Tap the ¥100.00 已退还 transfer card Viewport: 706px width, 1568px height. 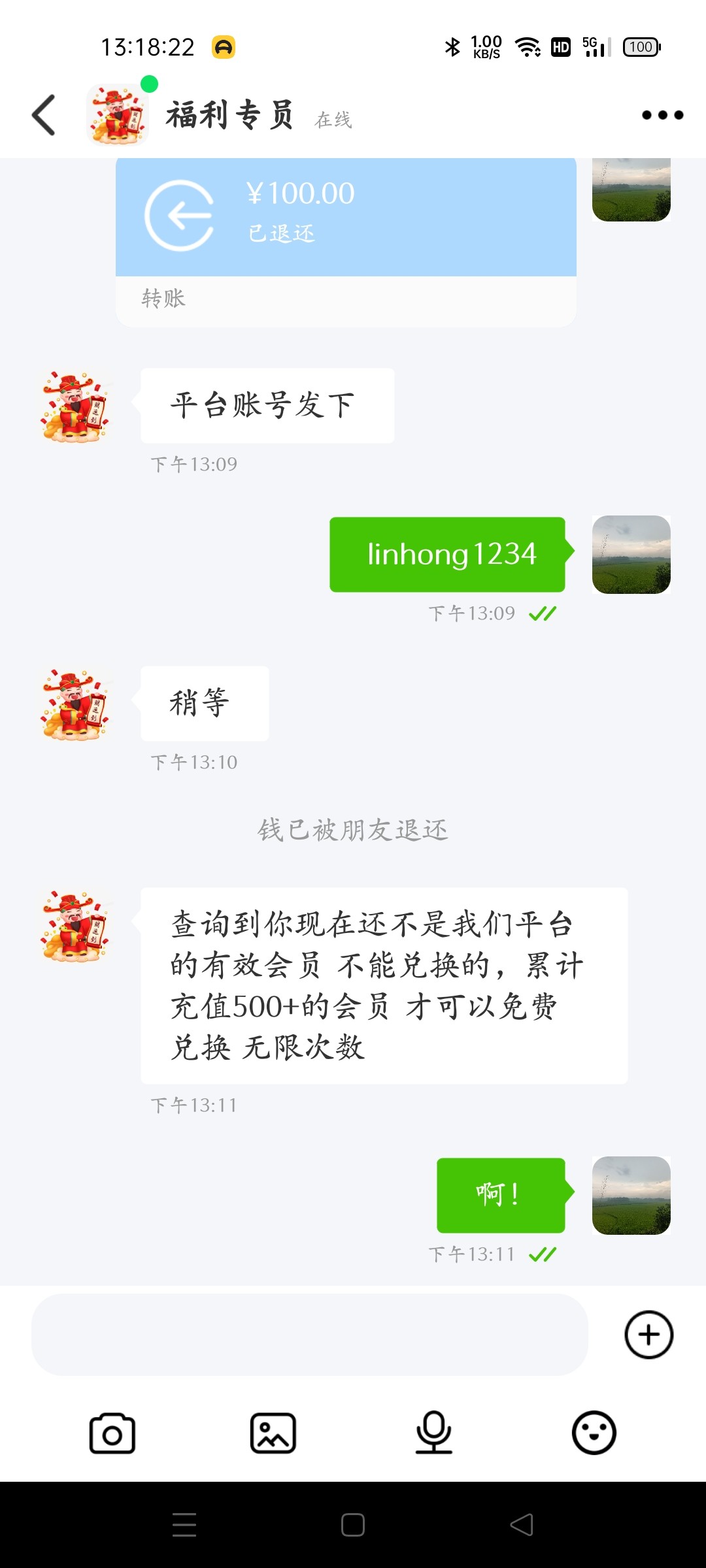(x=346, y=216)
